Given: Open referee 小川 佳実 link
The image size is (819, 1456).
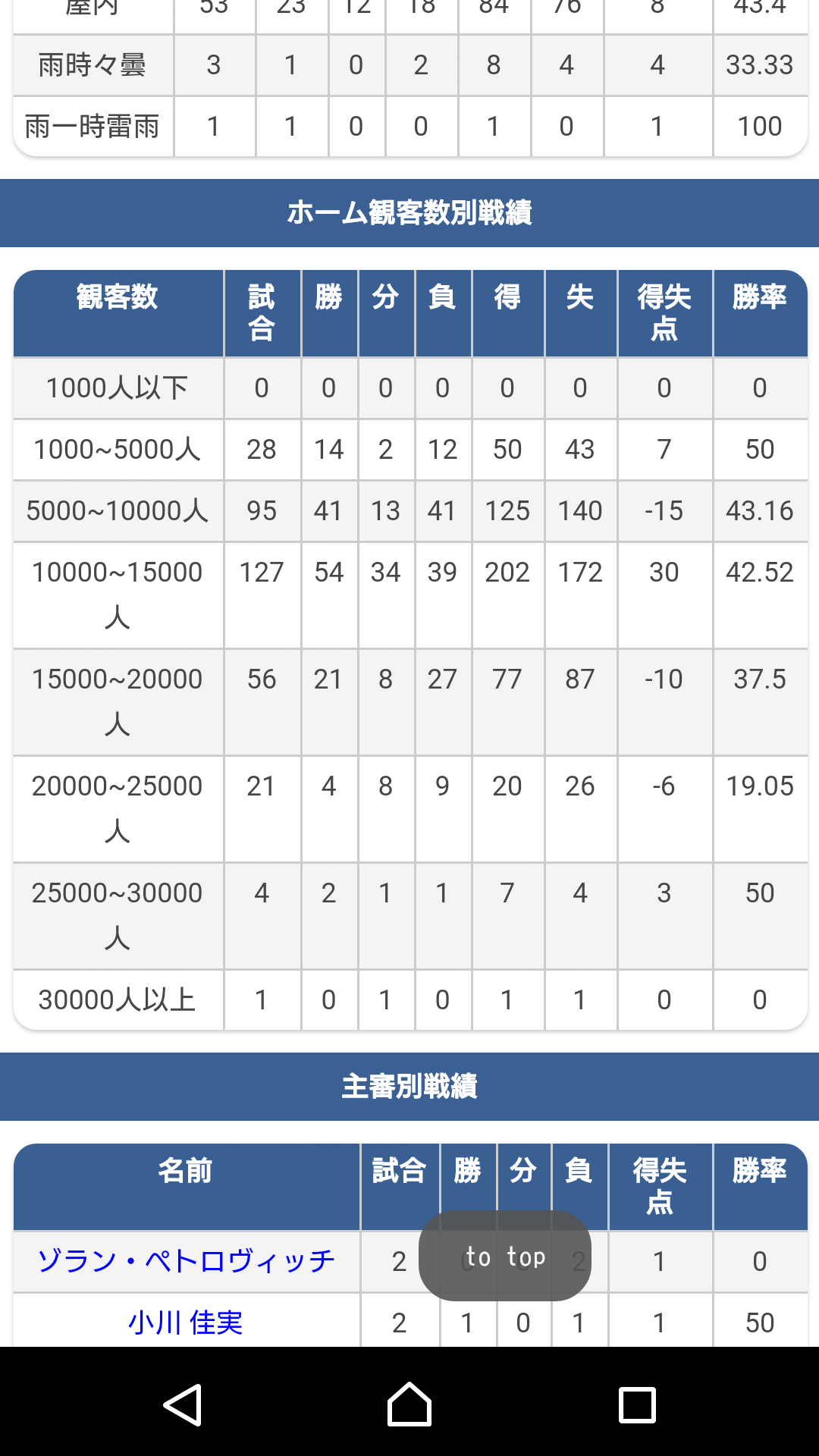Looking at the screenshot, I should tap(186, 1323).
